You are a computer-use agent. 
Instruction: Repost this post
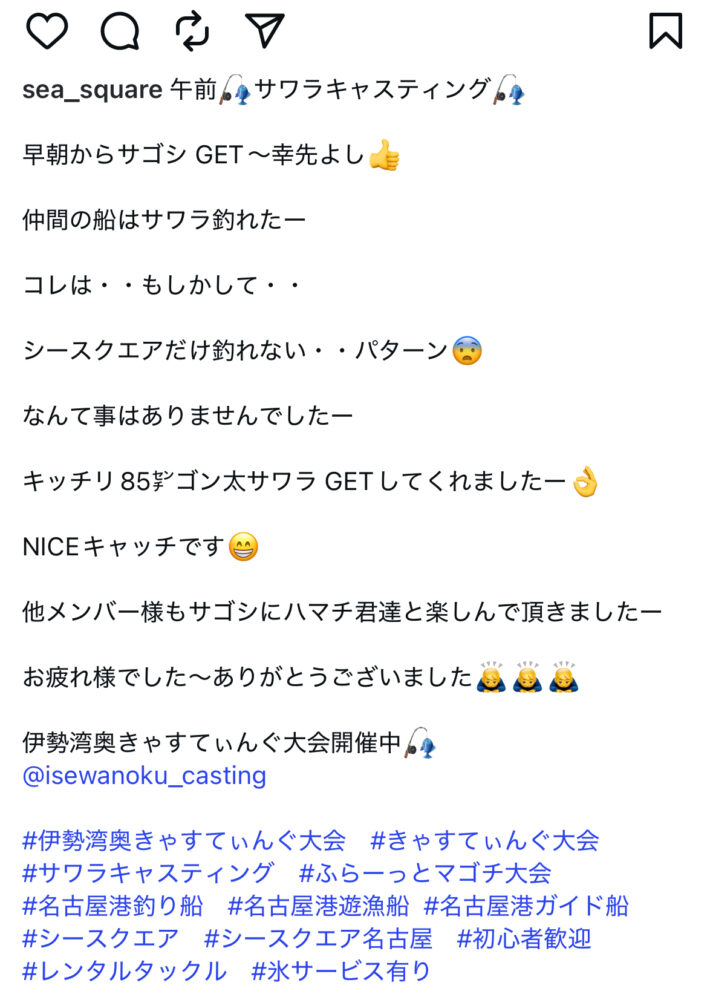(x=192, y=31)
